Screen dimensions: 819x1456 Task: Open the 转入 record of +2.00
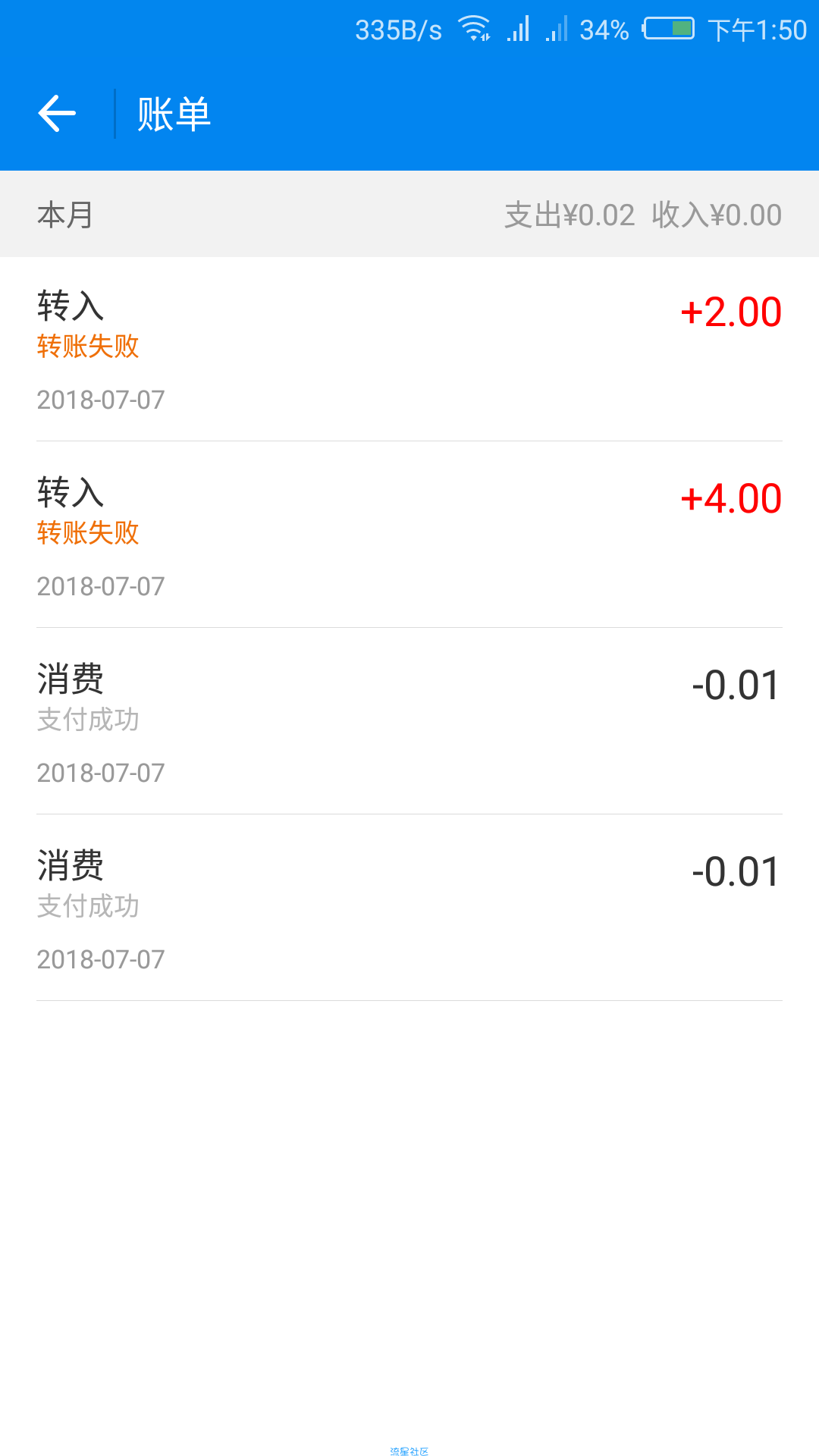click(409, 349)
